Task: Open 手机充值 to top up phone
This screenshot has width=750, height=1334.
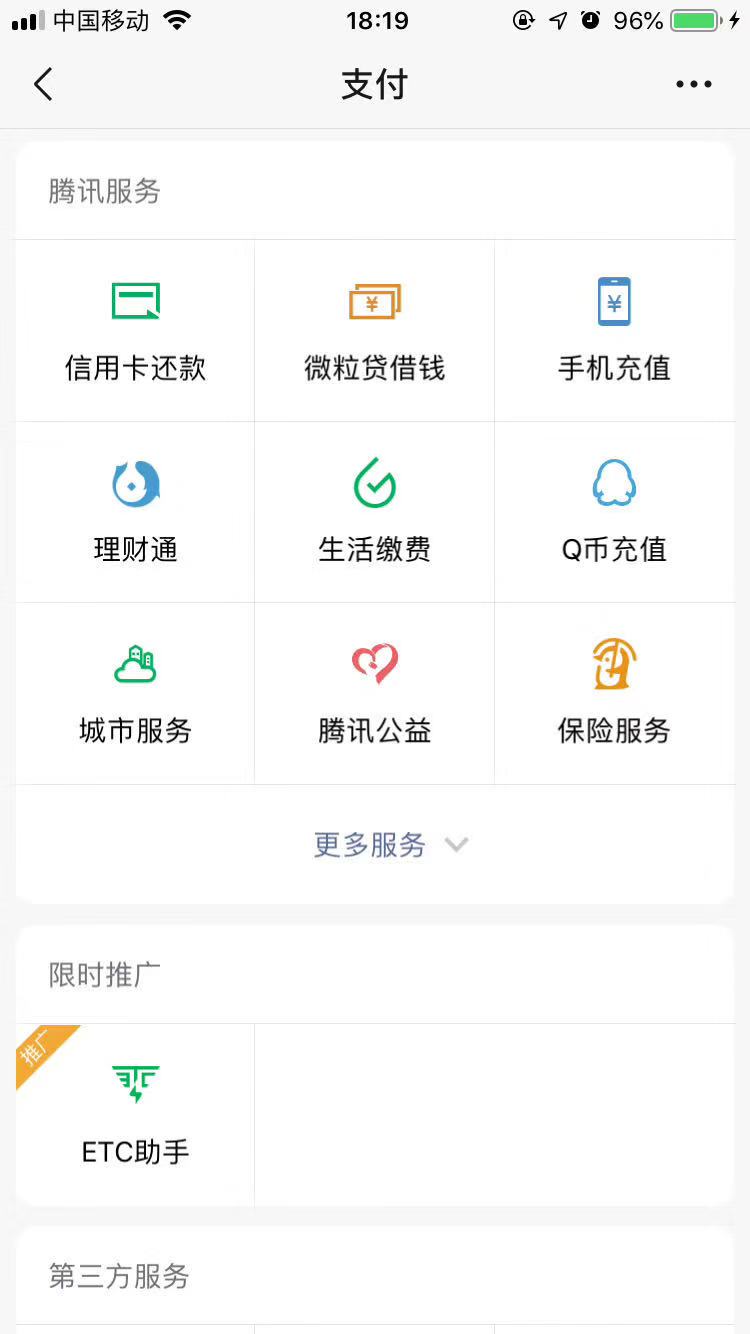Action: pos(614,331)
